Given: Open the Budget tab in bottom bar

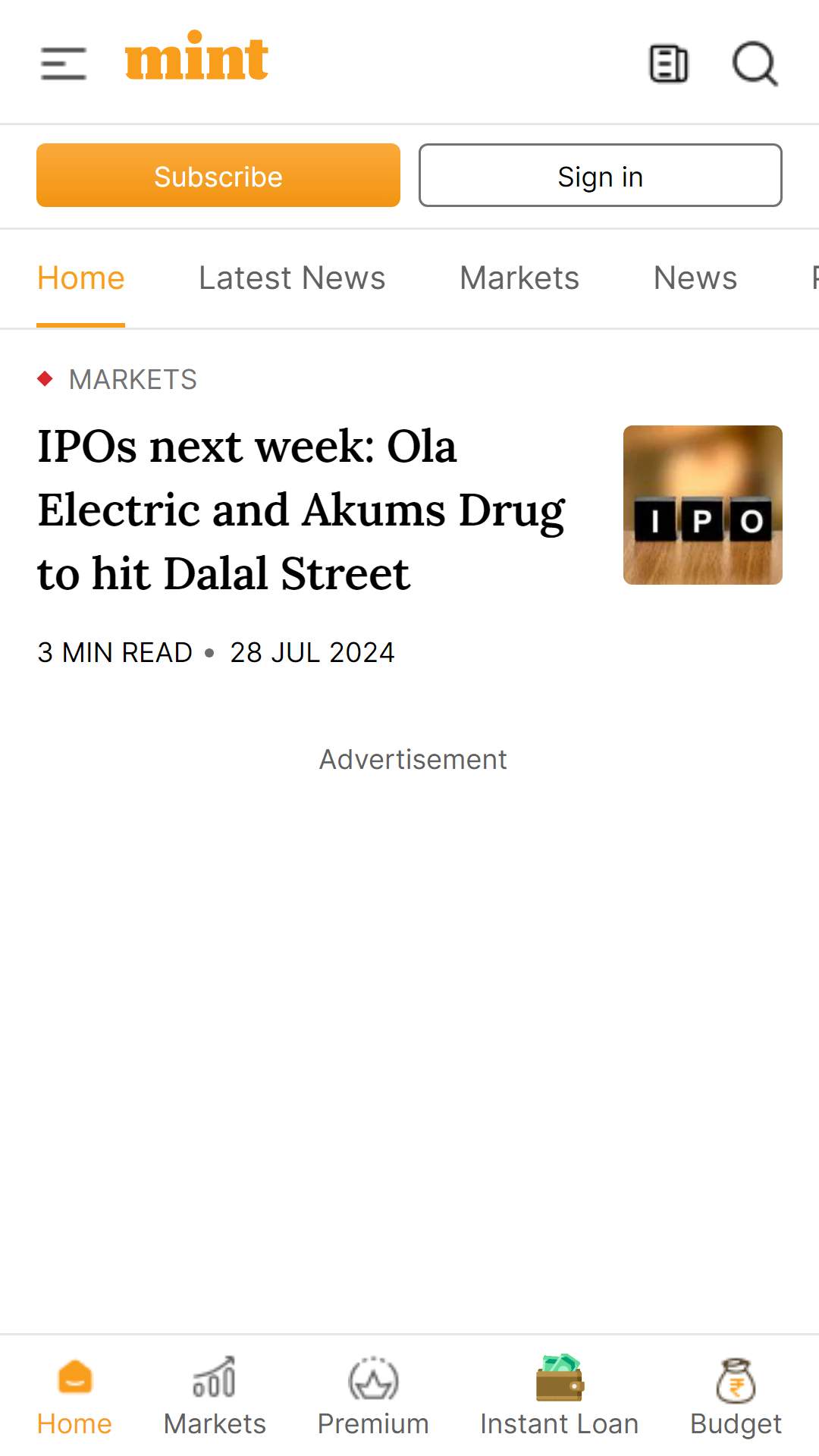Looking at the screenshot, I should click(736, 1396).
